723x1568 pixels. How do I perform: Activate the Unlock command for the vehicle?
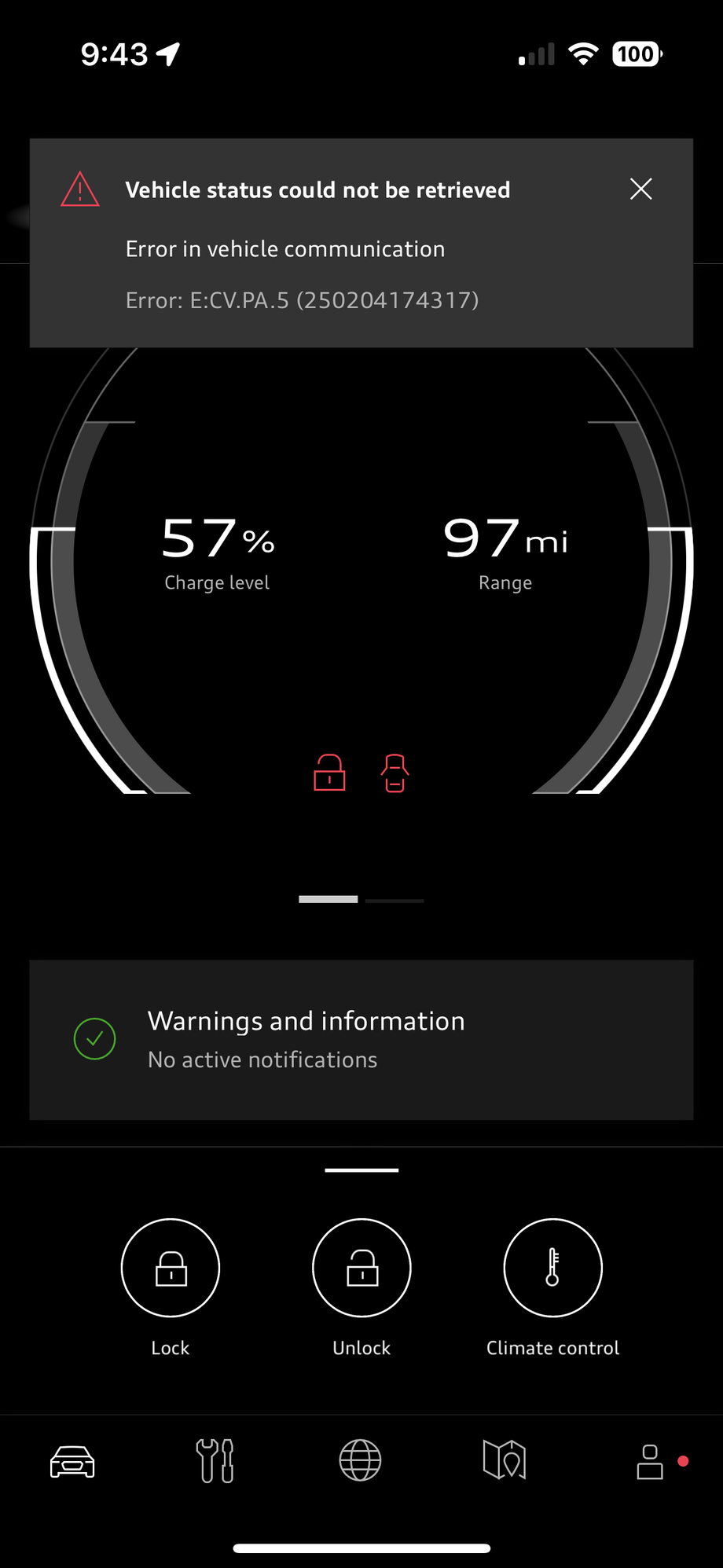coord(361,1268)
